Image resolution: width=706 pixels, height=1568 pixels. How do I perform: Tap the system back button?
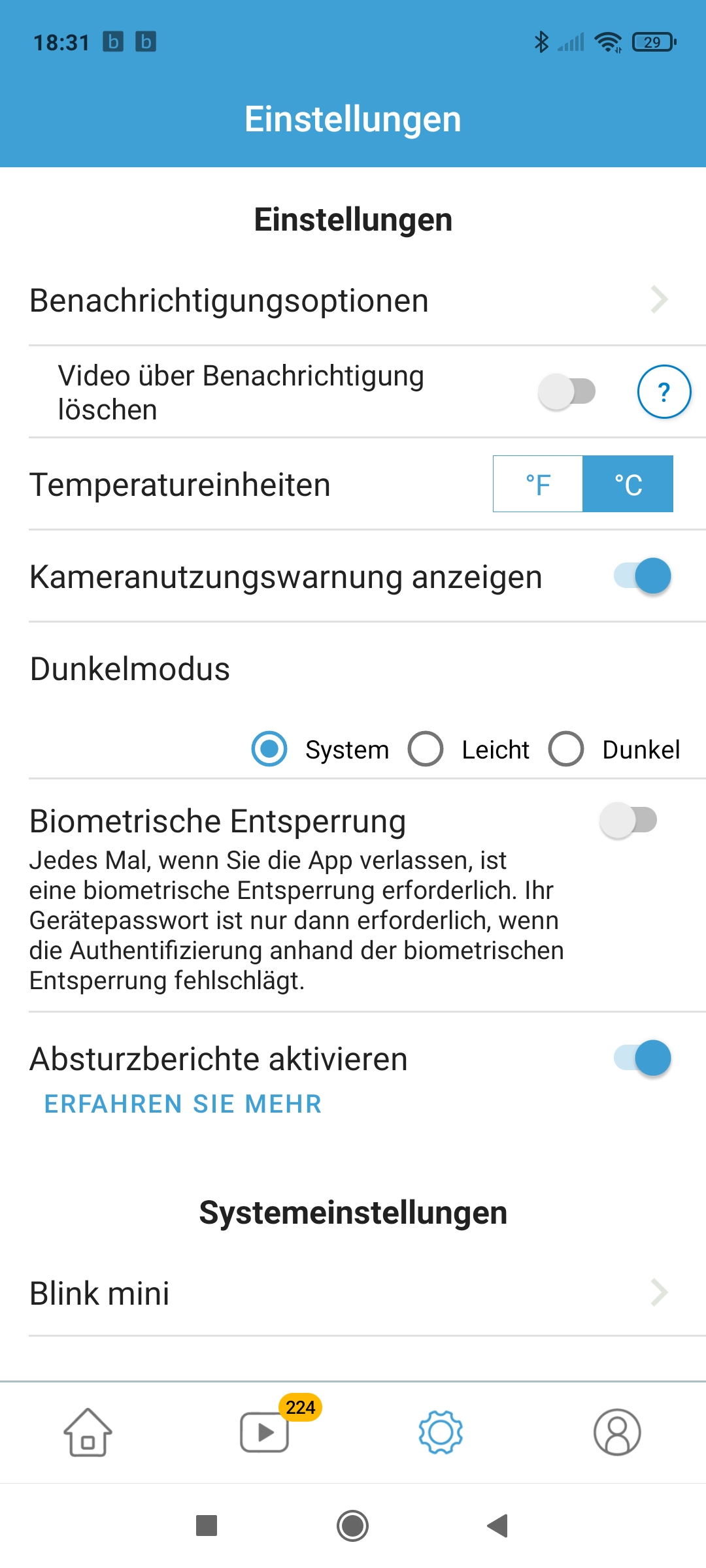pyautogui.click(x=498, y=1526)
